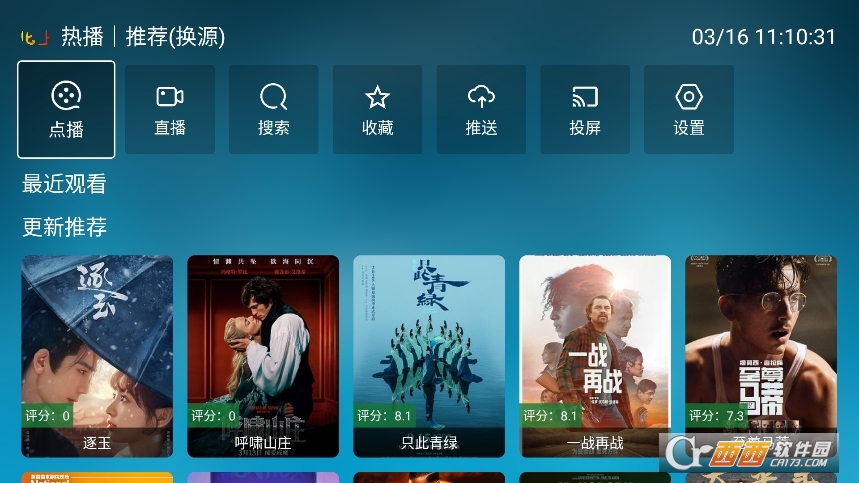Open the 逐玉 poster card
This screenshot has width=859, height=483.
(x=97, y=355)
